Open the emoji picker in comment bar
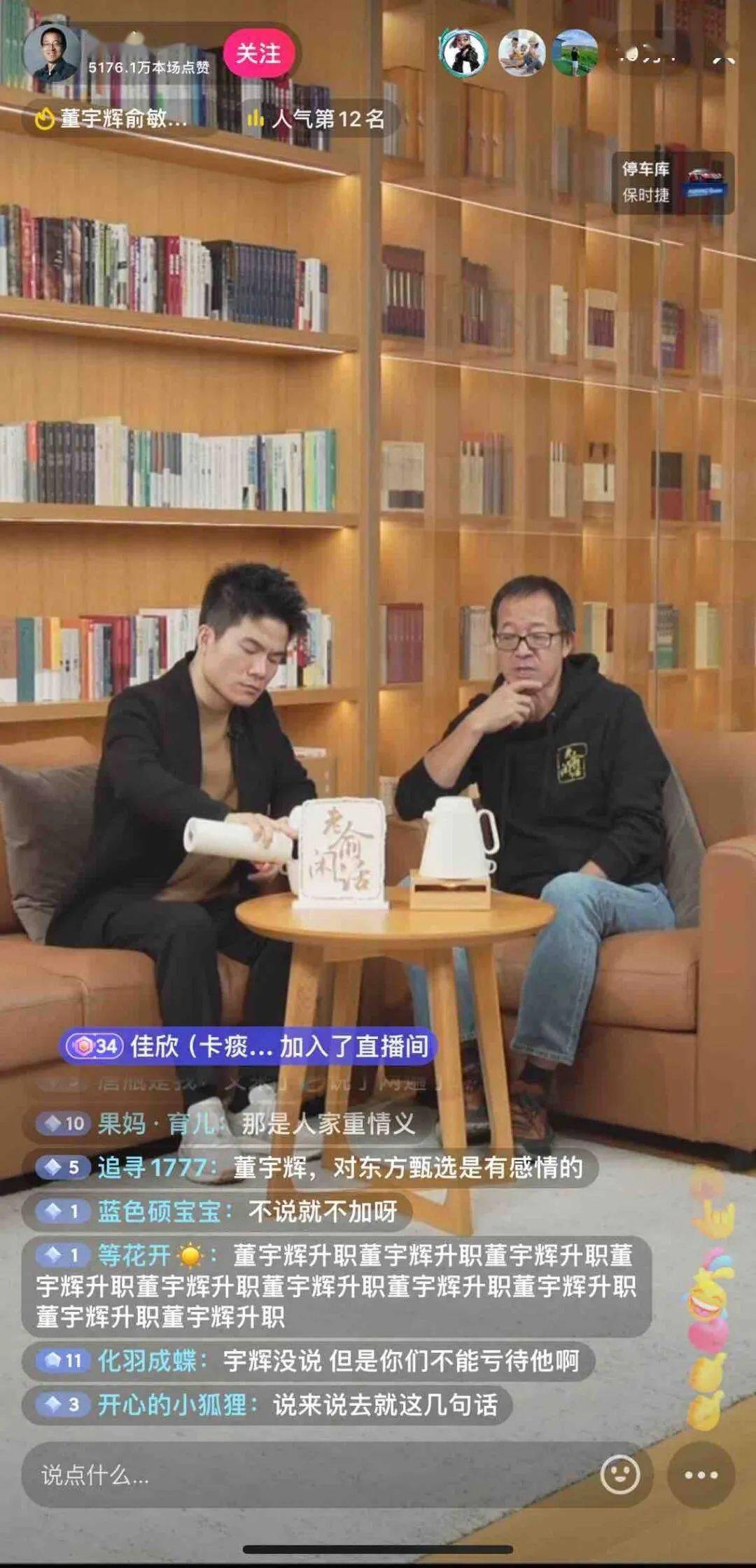The width and height of the screenshot is (756, 1568). pyautogui.click(x=620, y=1475)
